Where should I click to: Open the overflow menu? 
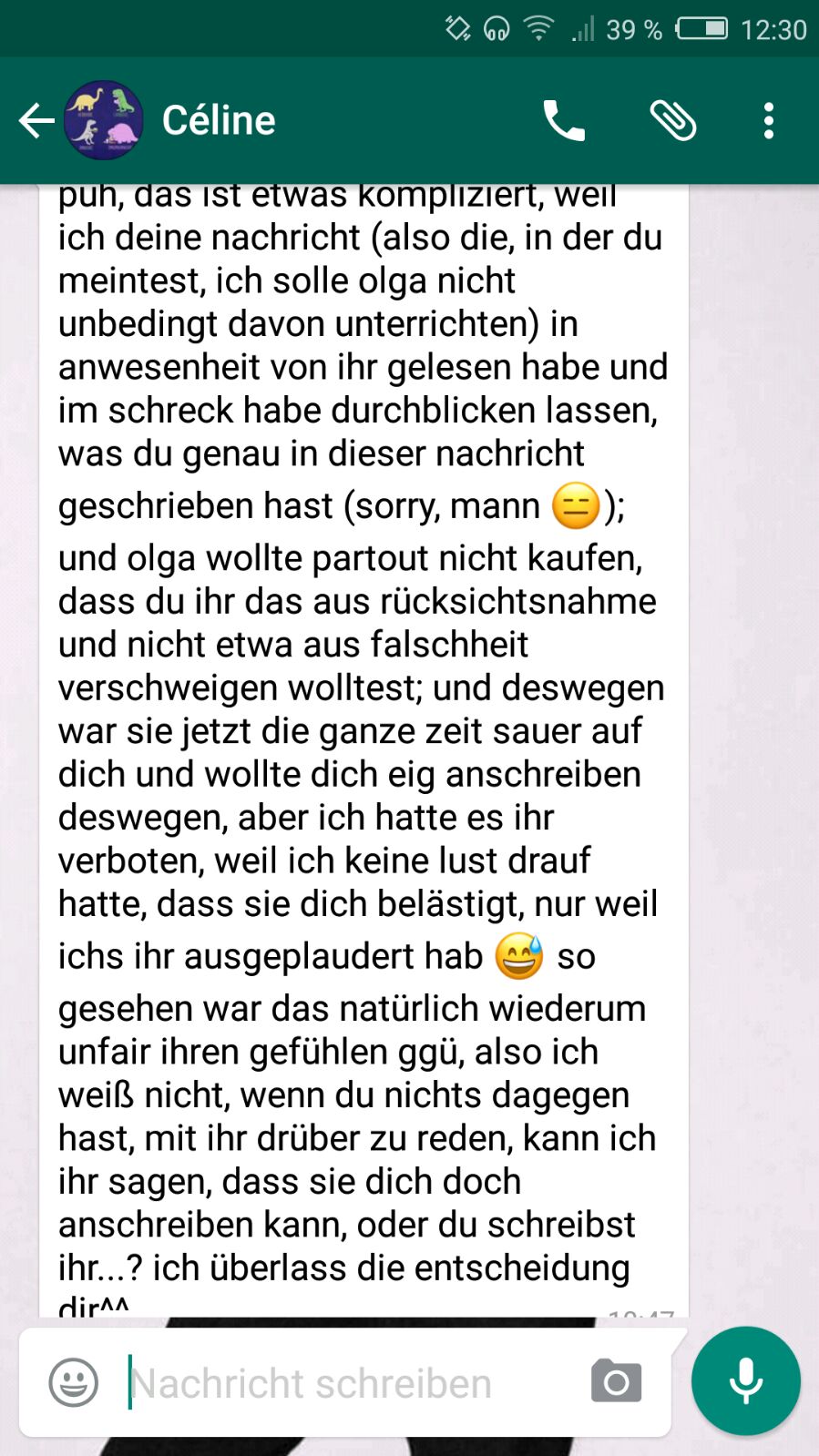[769, 120]
